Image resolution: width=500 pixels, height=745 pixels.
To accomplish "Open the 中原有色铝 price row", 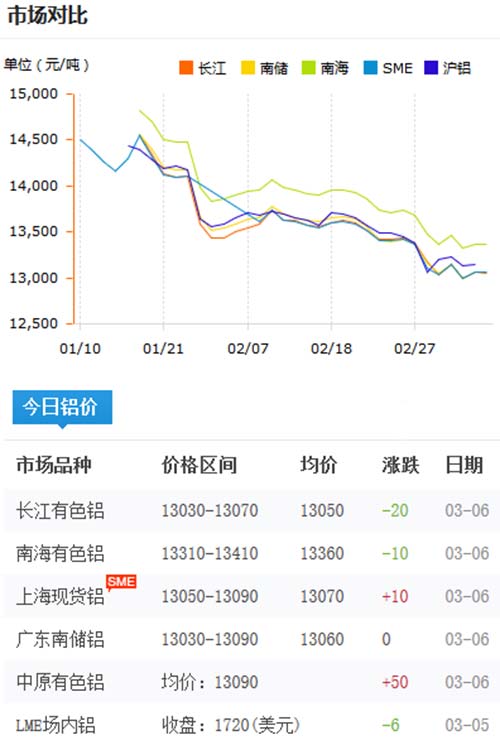I will (252, 682).
